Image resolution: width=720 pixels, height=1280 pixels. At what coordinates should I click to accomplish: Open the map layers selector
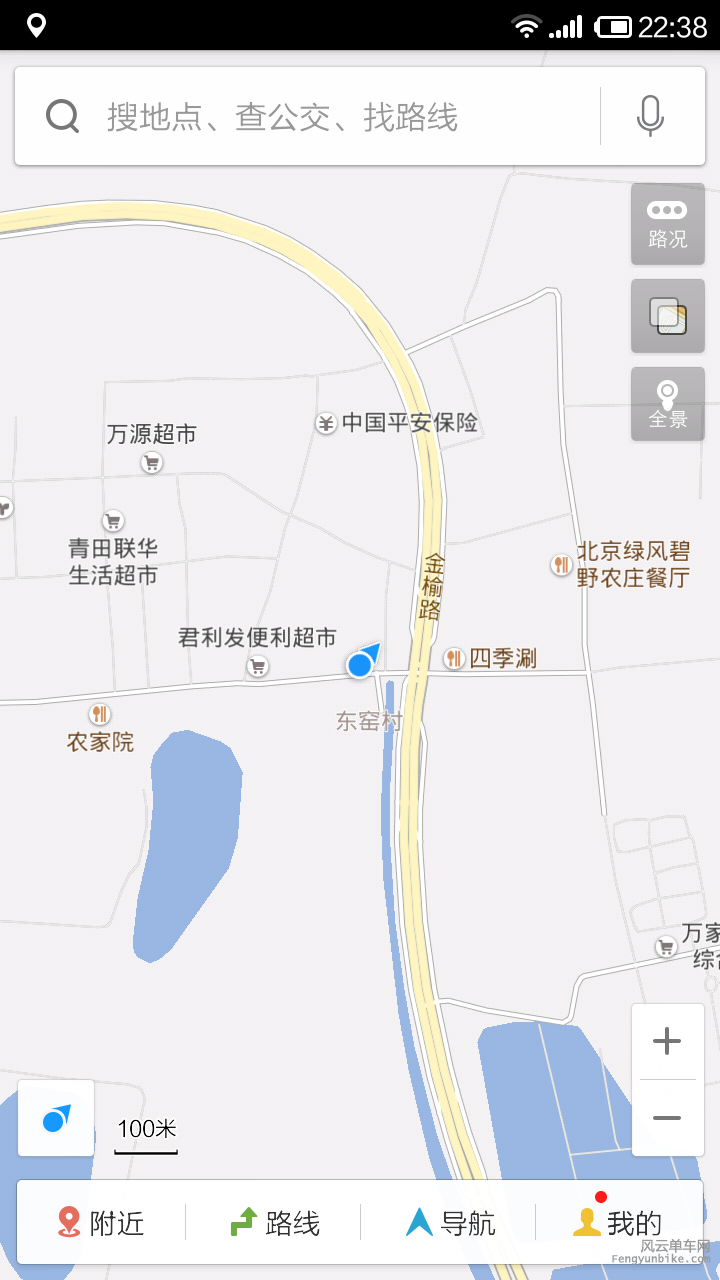click(x=667, y=316)
